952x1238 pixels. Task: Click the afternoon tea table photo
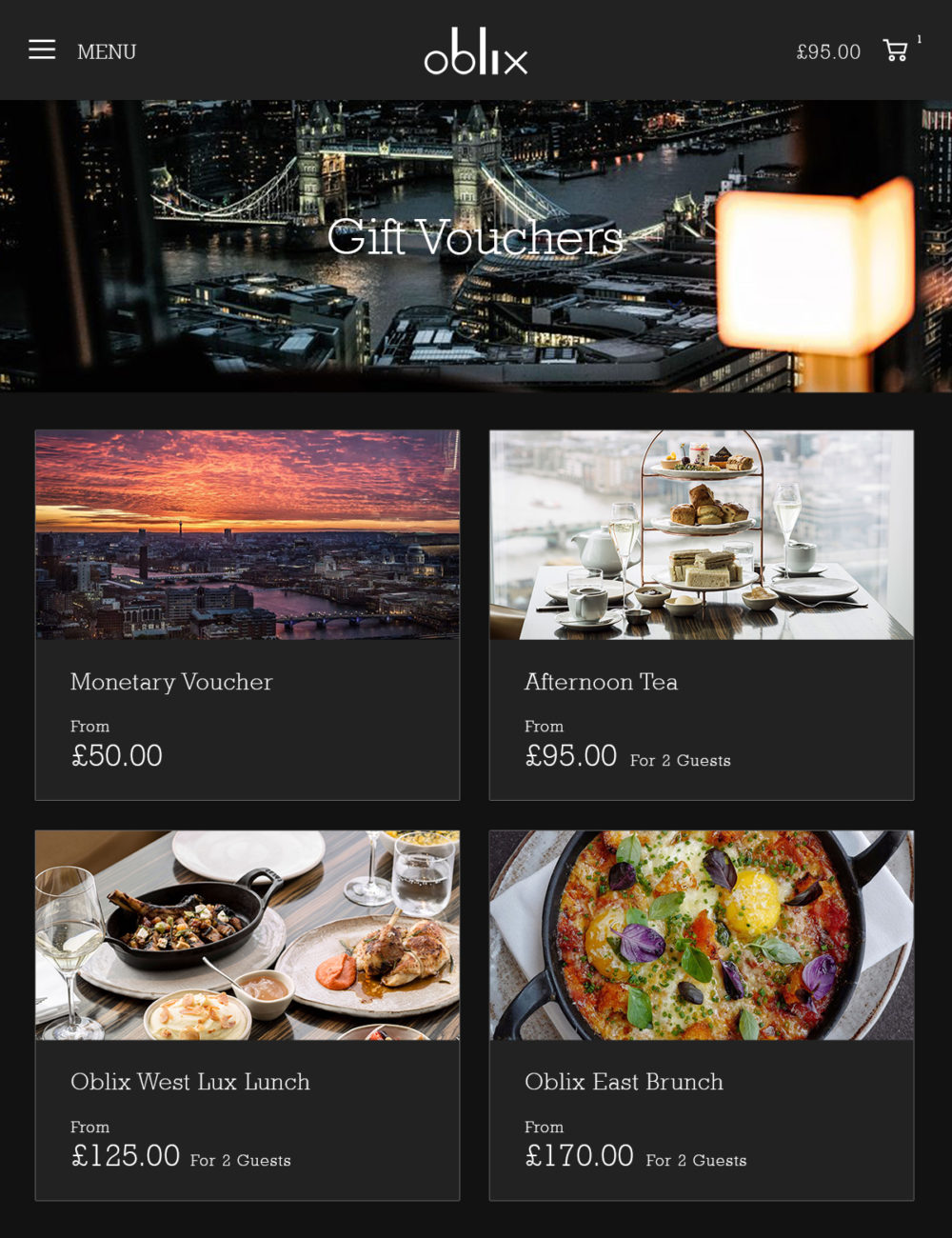(701, 533)
